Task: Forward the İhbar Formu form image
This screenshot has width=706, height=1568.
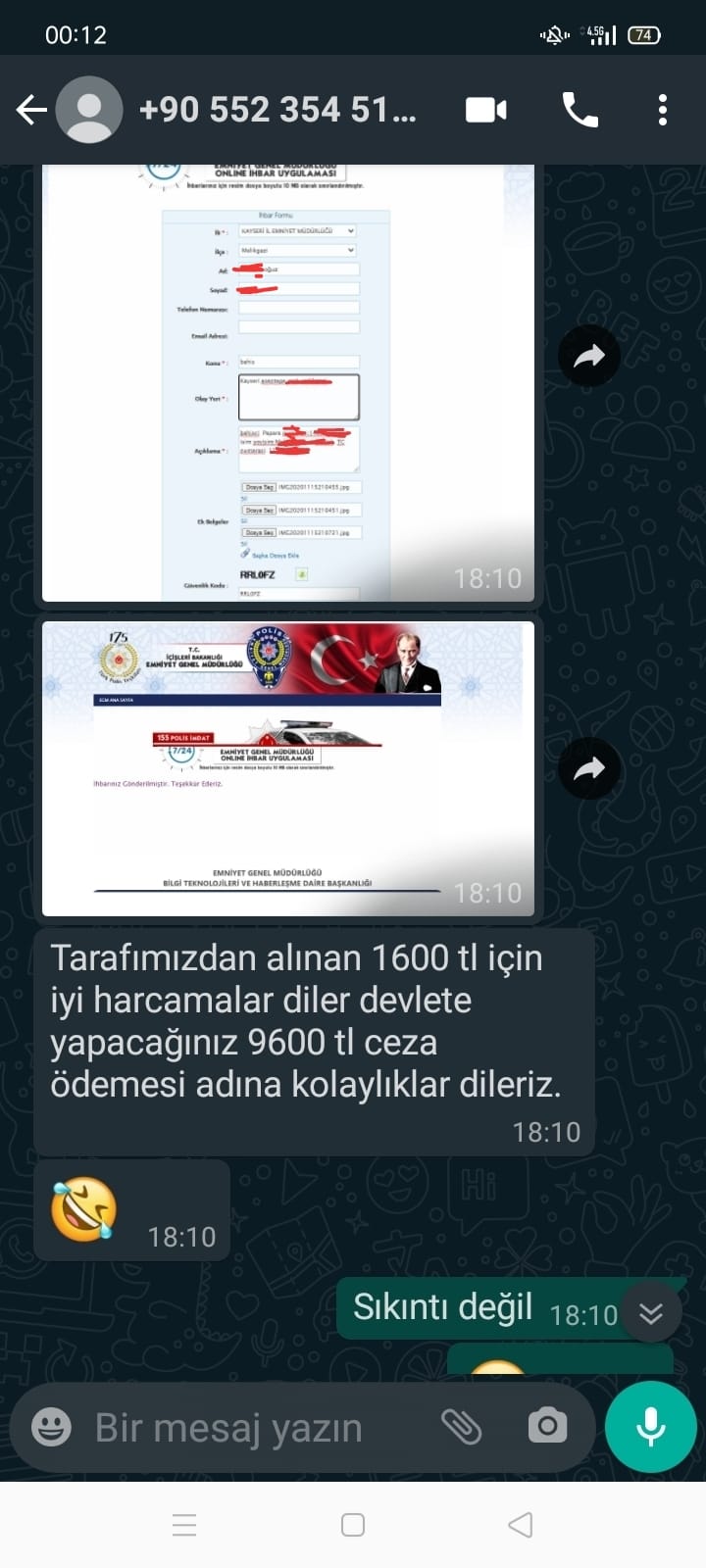Action: pyautogui.click(x=589, y=356)
